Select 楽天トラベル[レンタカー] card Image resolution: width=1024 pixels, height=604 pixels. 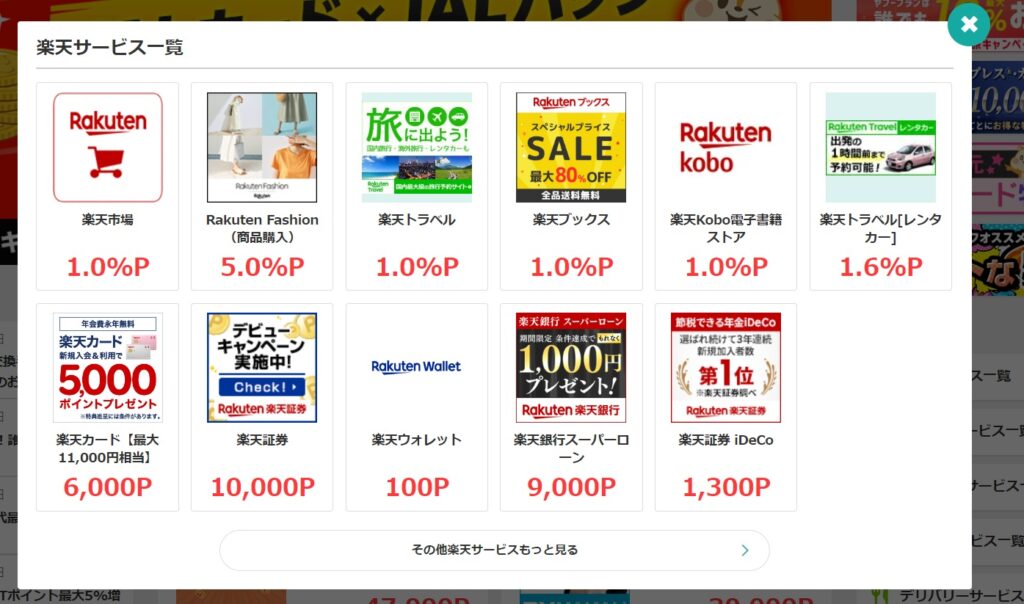click(880, 186)
